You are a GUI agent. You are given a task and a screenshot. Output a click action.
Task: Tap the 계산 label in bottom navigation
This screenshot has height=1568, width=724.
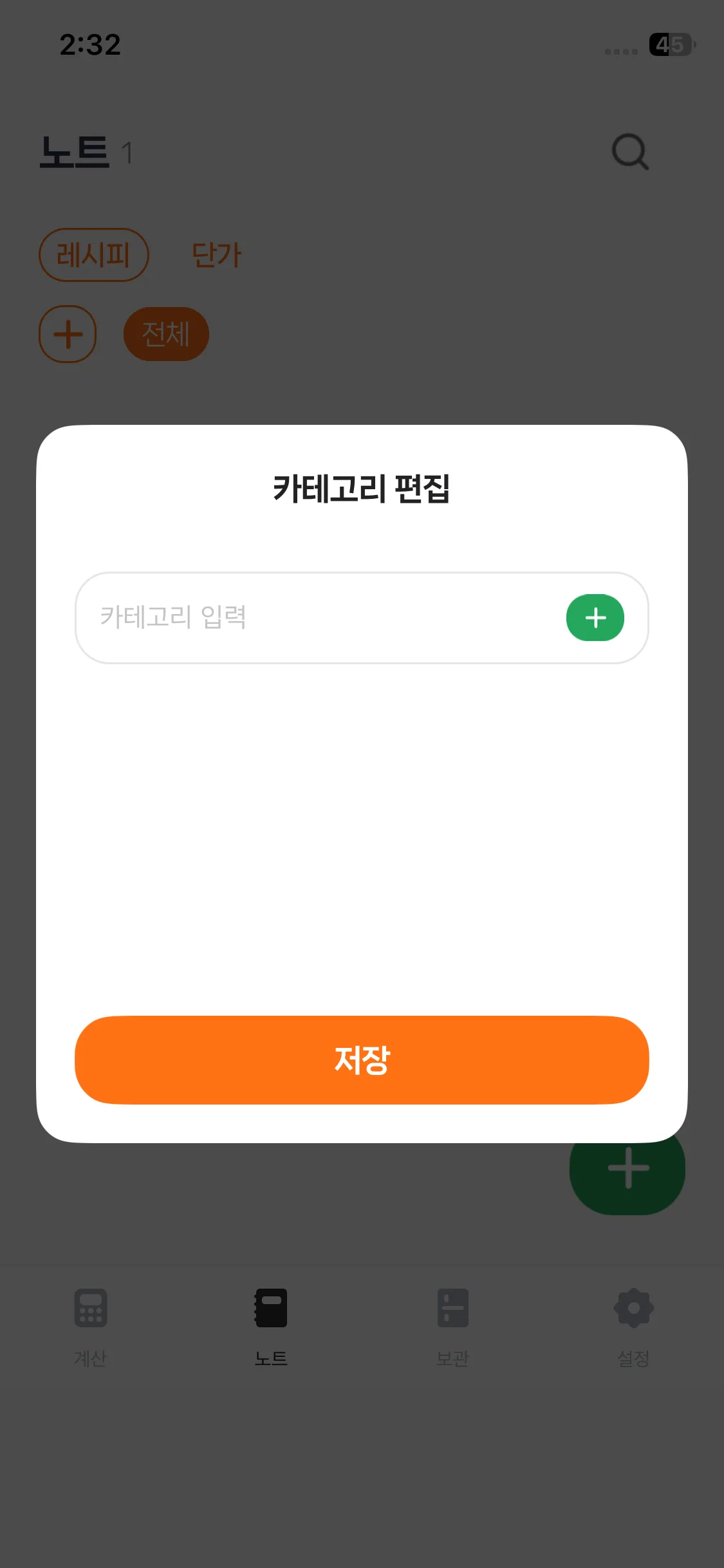pos(90,1358)
